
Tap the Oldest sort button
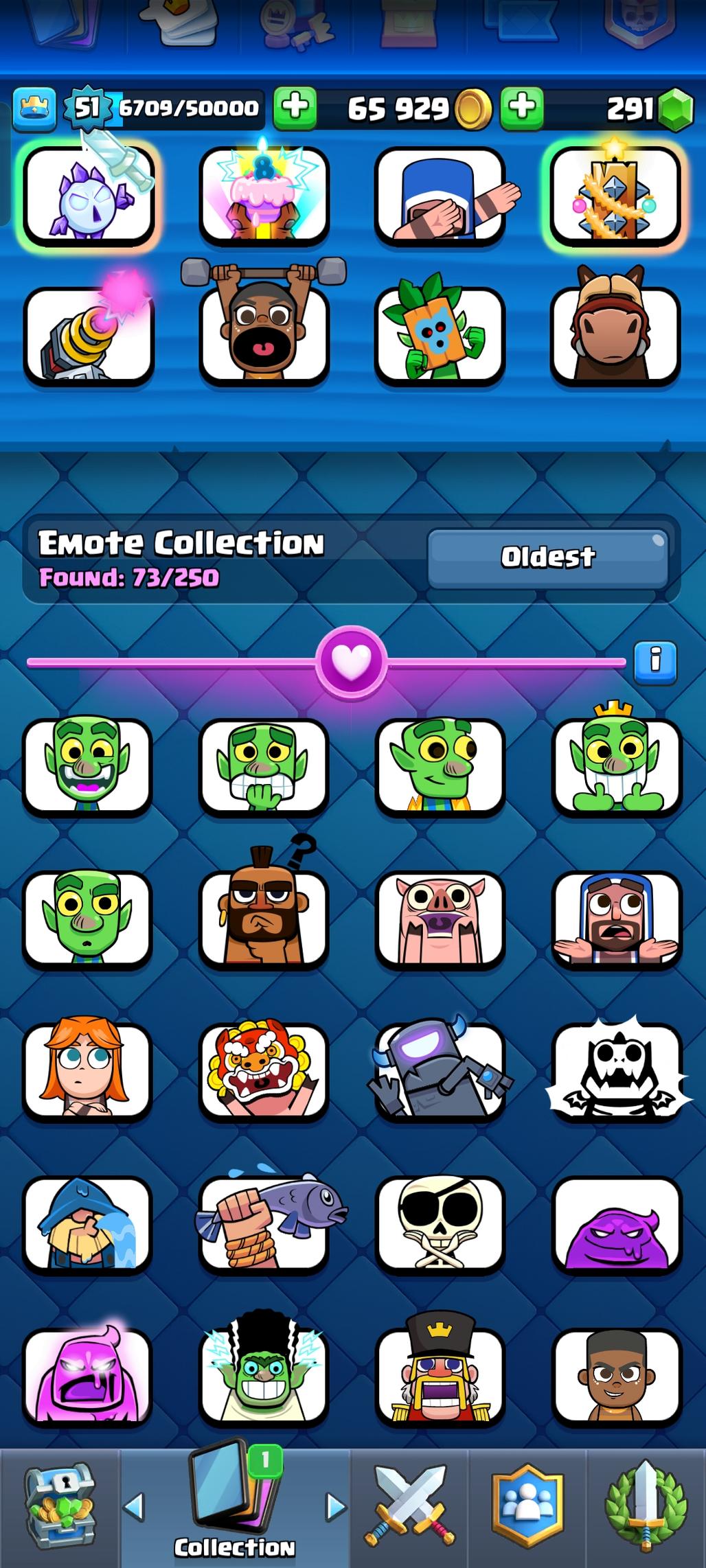coord(547,557)
